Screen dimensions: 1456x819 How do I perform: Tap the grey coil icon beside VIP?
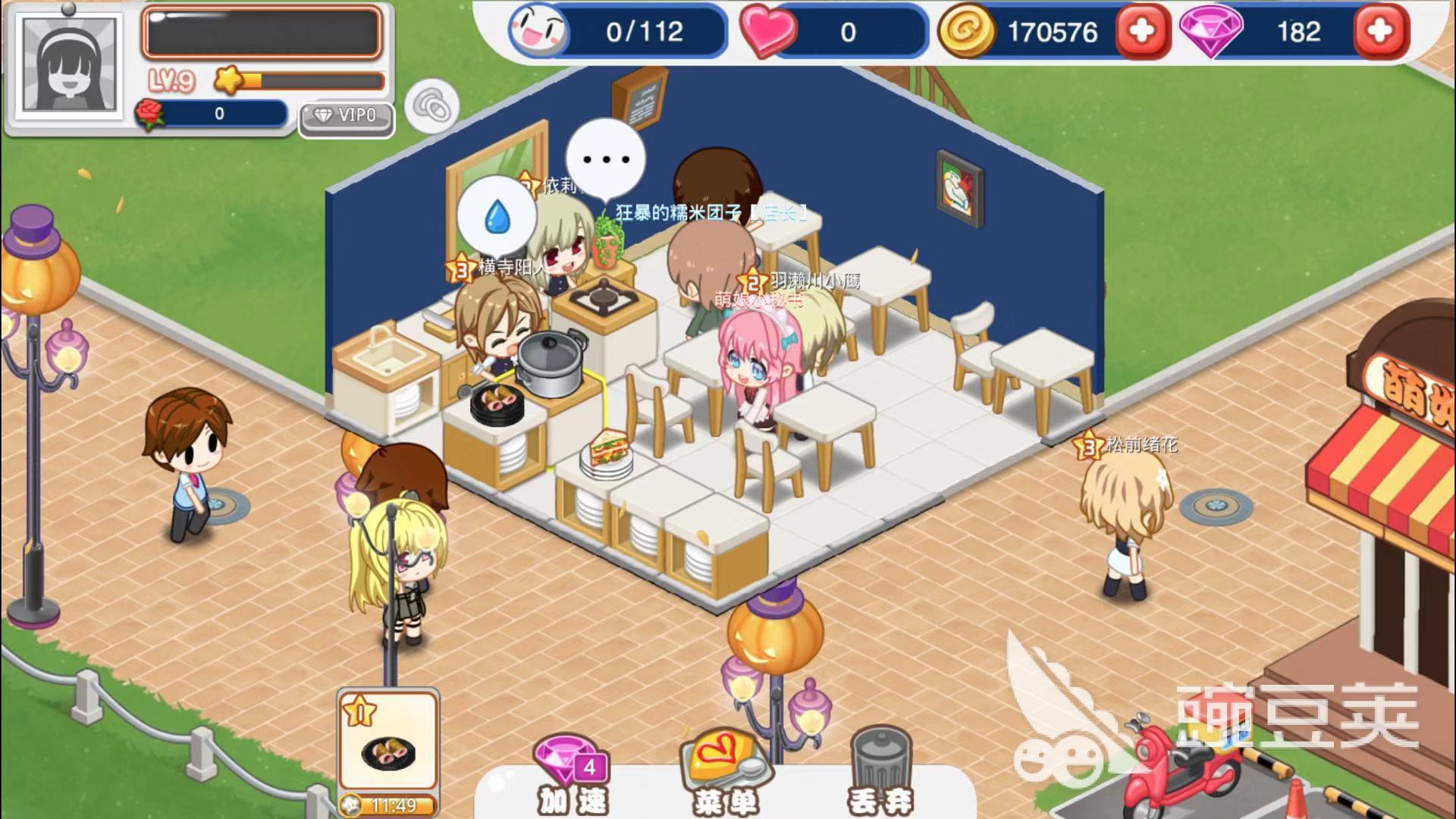tap(432, 106)
